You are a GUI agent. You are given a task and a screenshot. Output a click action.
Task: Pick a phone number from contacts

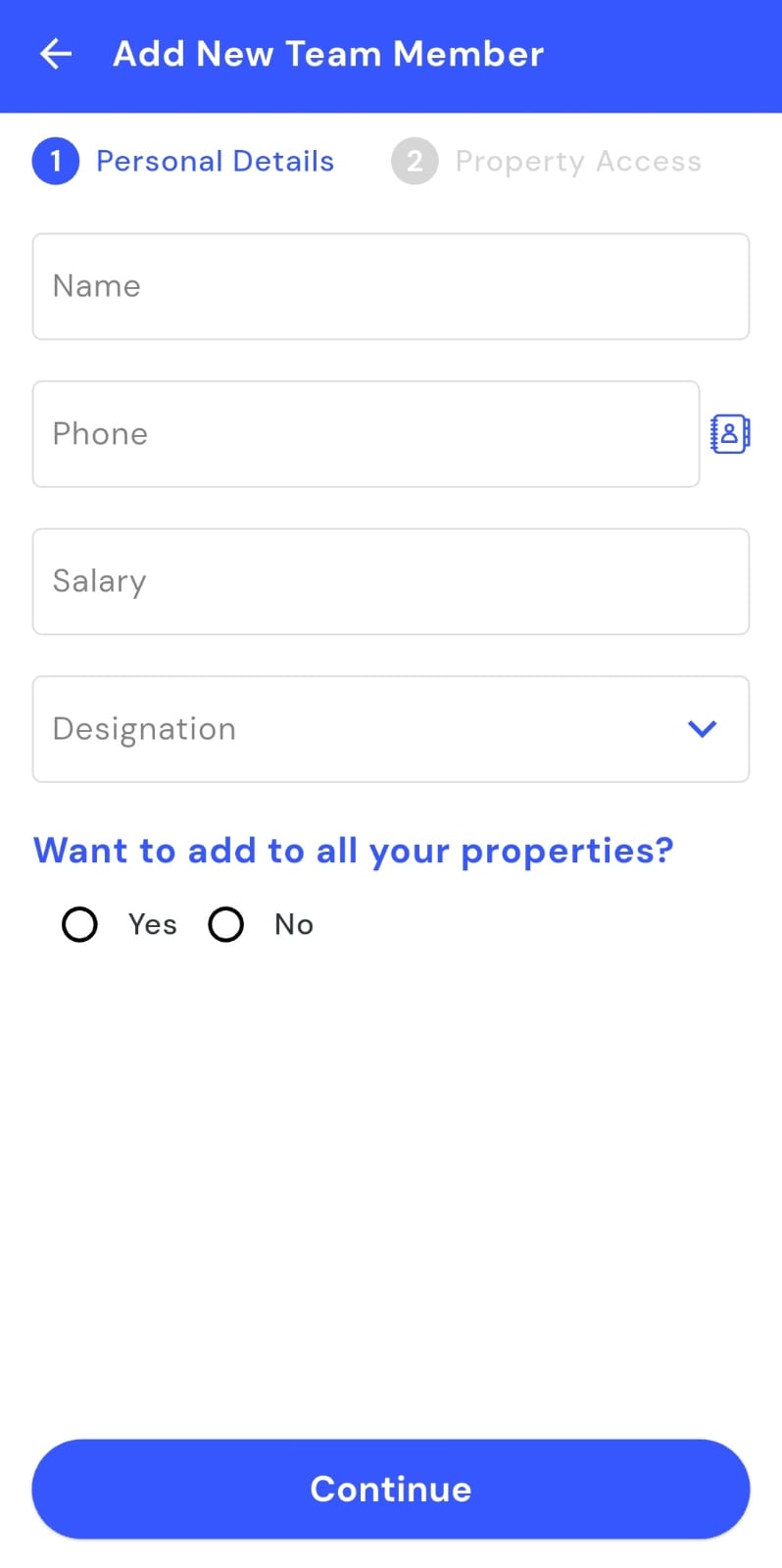click(730, 433)
